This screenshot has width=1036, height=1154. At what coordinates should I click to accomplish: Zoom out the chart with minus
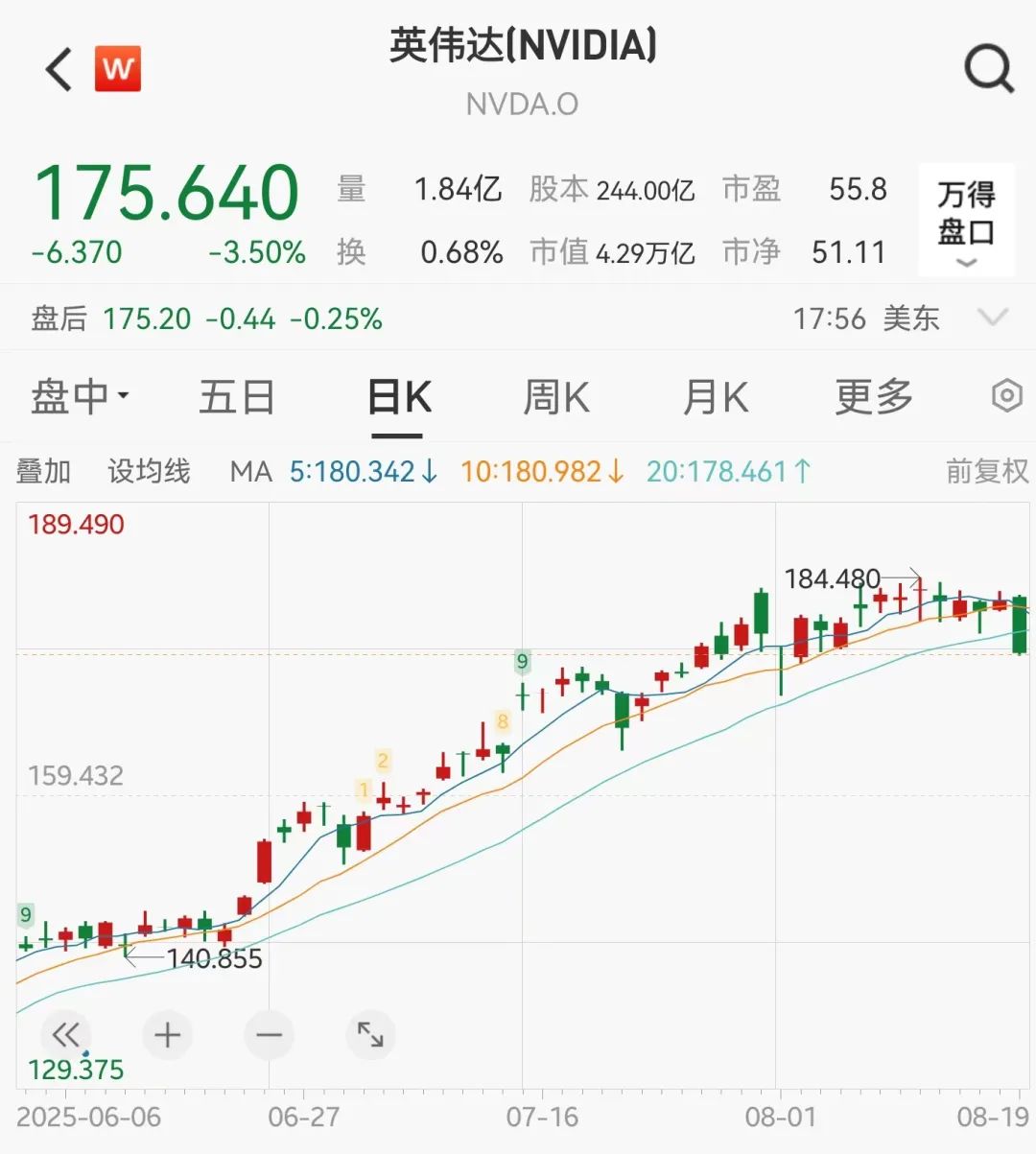tap(270, 1035)
